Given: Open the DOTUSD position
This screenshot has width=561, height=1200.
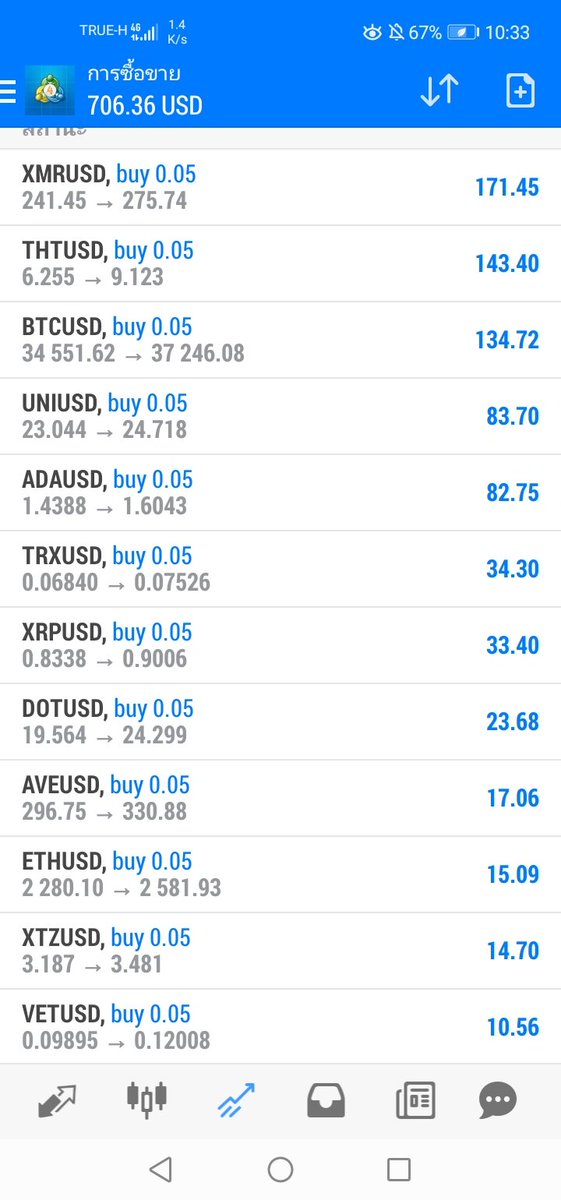Looking at the screenshot, I should point(280,721).
